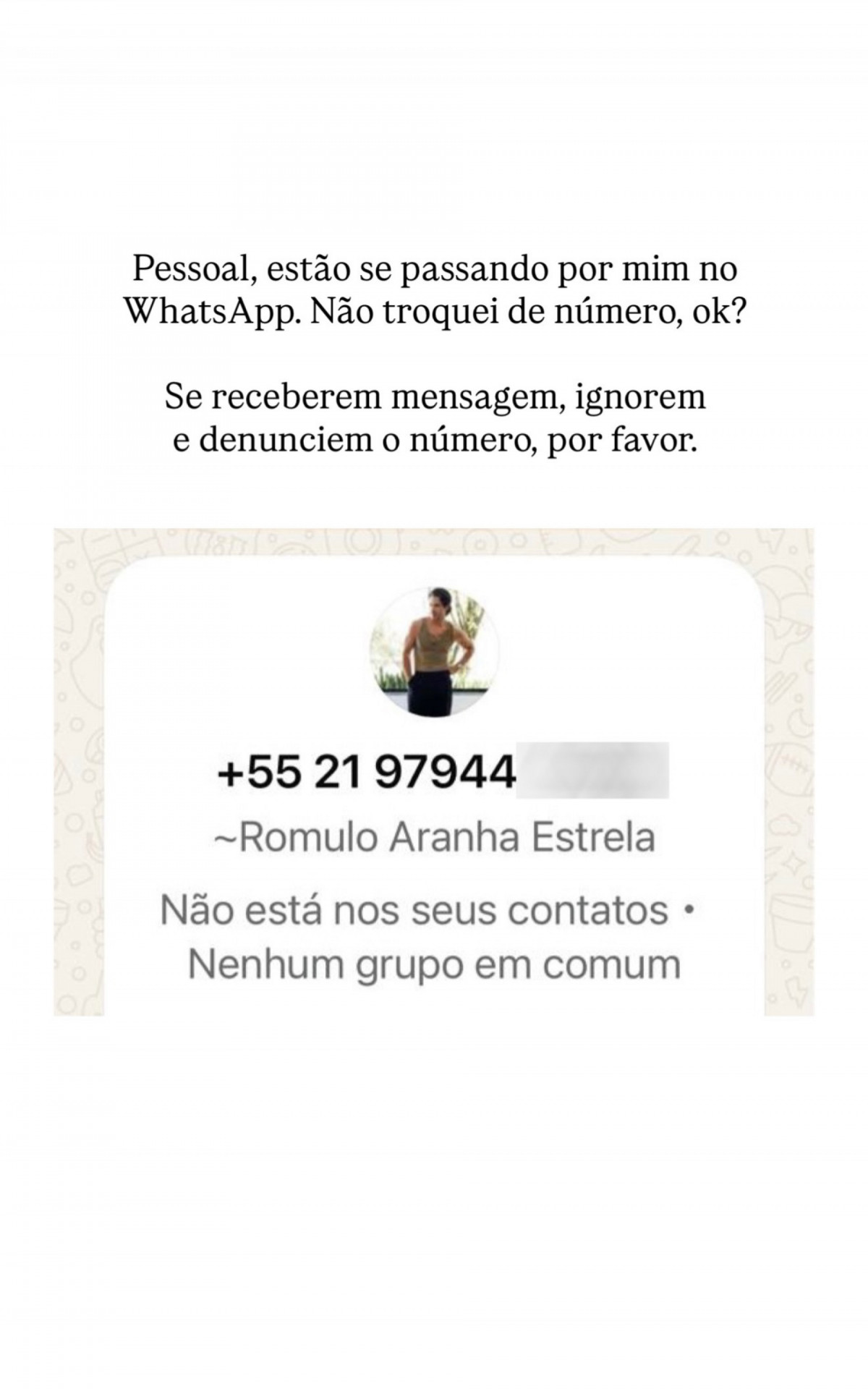
Task: Select 'Não troquei de número, ok?' line
Action: pyautogui.click(x=528, y=310)
